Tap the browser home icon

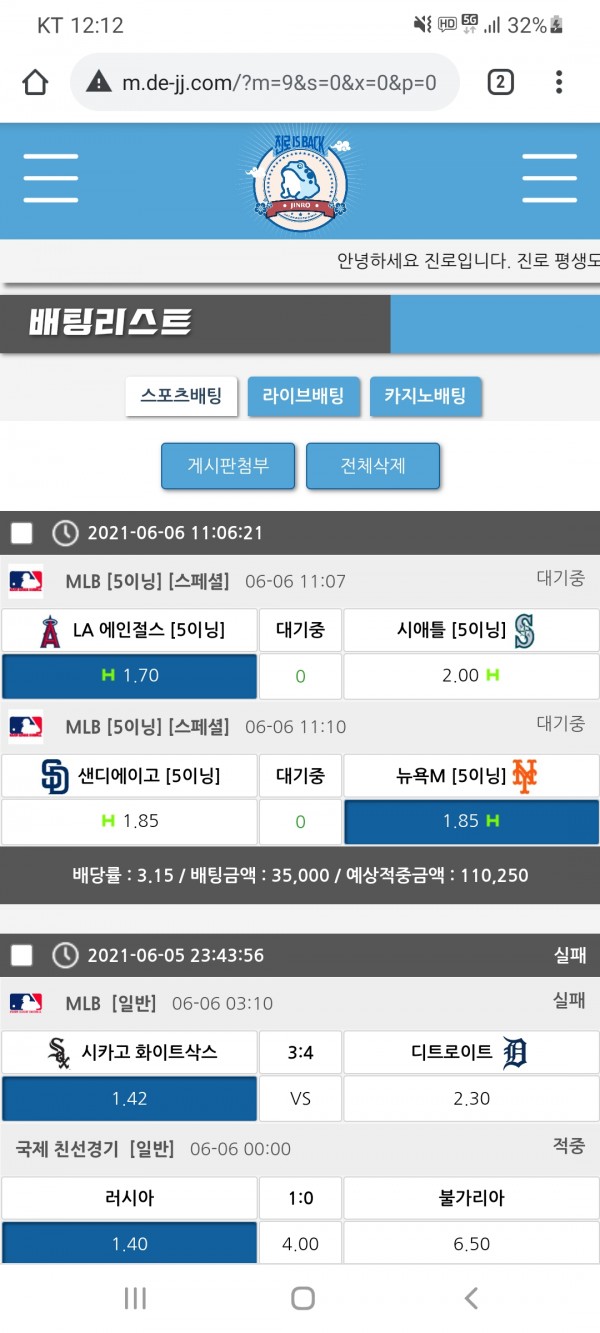tap(35, 82)
